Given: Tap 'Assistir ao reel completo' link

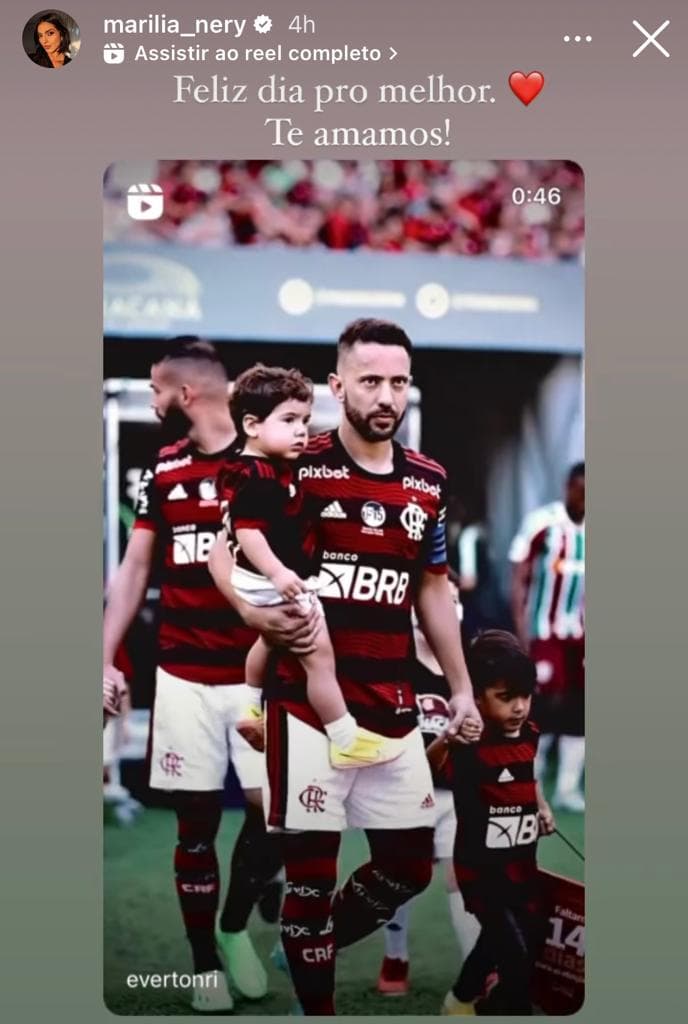Looking at the screenshot, I should [x=256, y=53].
